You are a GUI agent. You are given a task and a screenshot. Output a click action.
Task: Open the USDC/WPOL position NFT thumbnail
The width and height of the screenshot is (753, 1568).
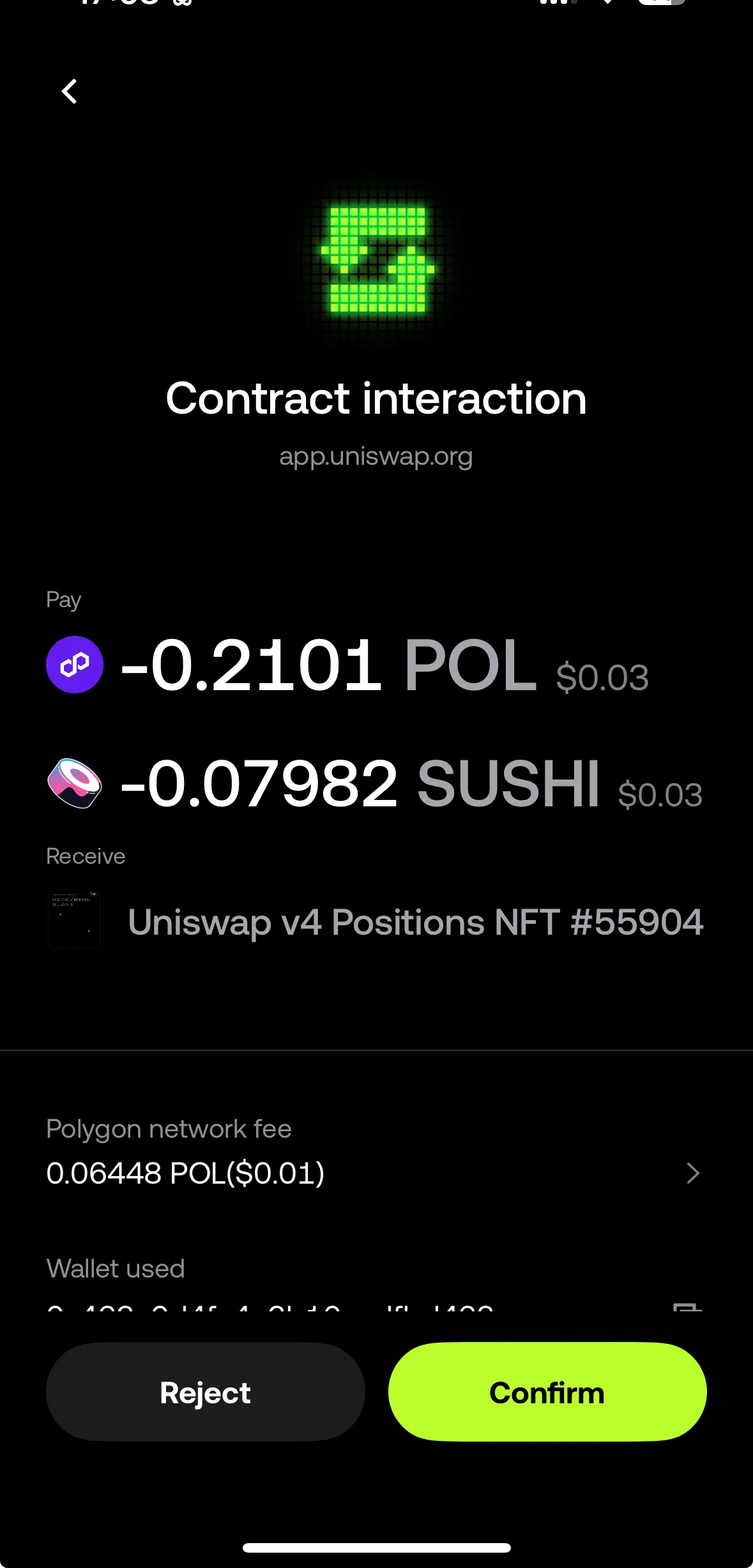coord(74,922)
